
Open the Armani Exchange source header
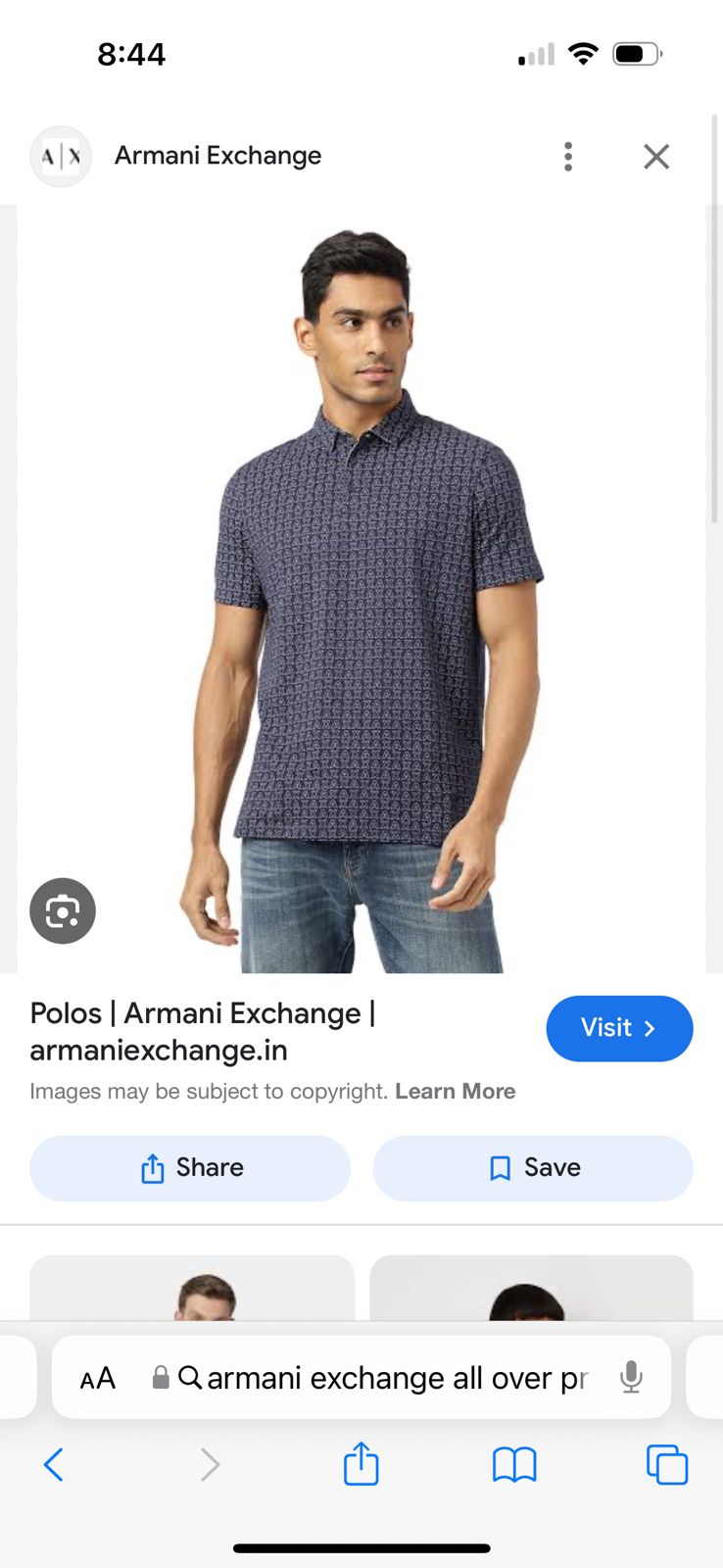point(217,156)
